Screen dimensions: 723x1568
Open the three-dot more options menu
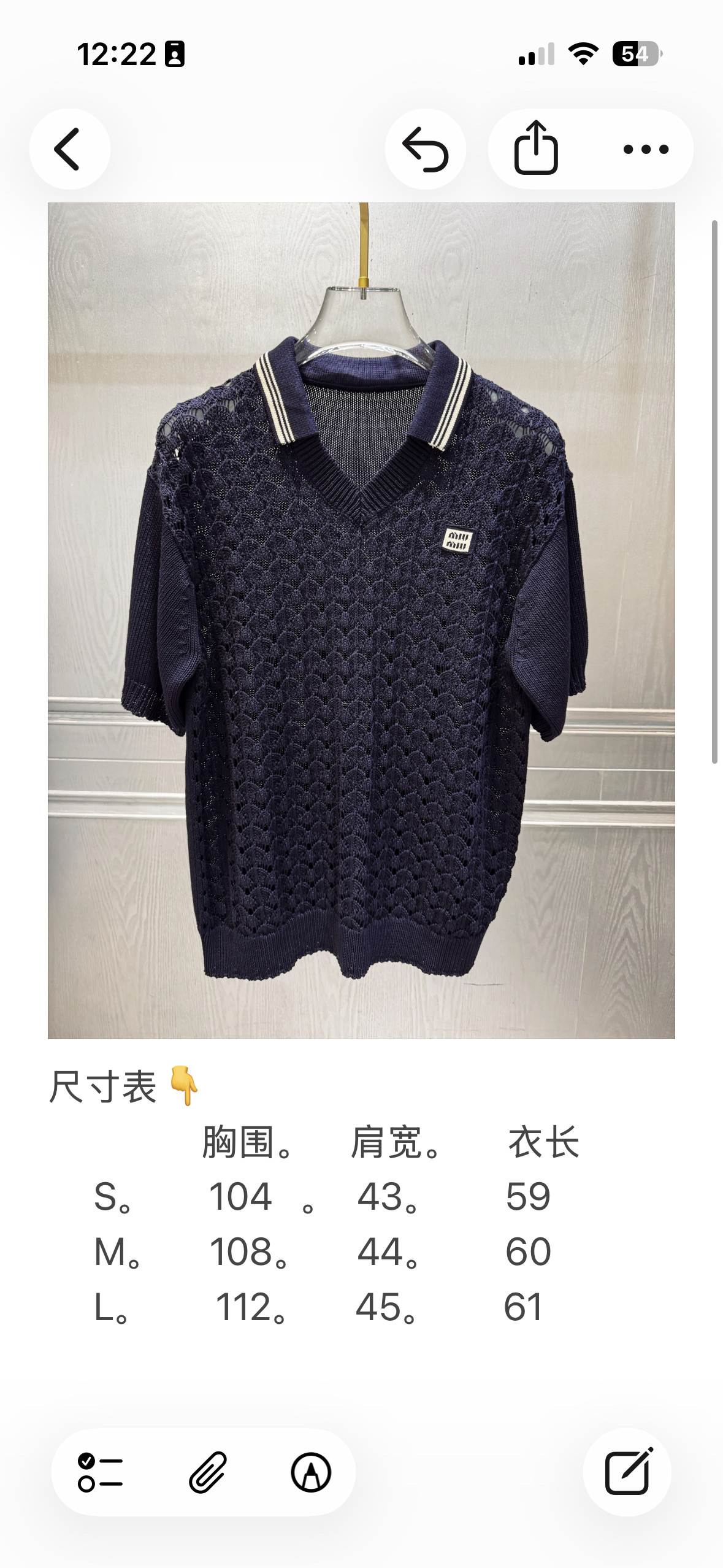tap(646, 149)
